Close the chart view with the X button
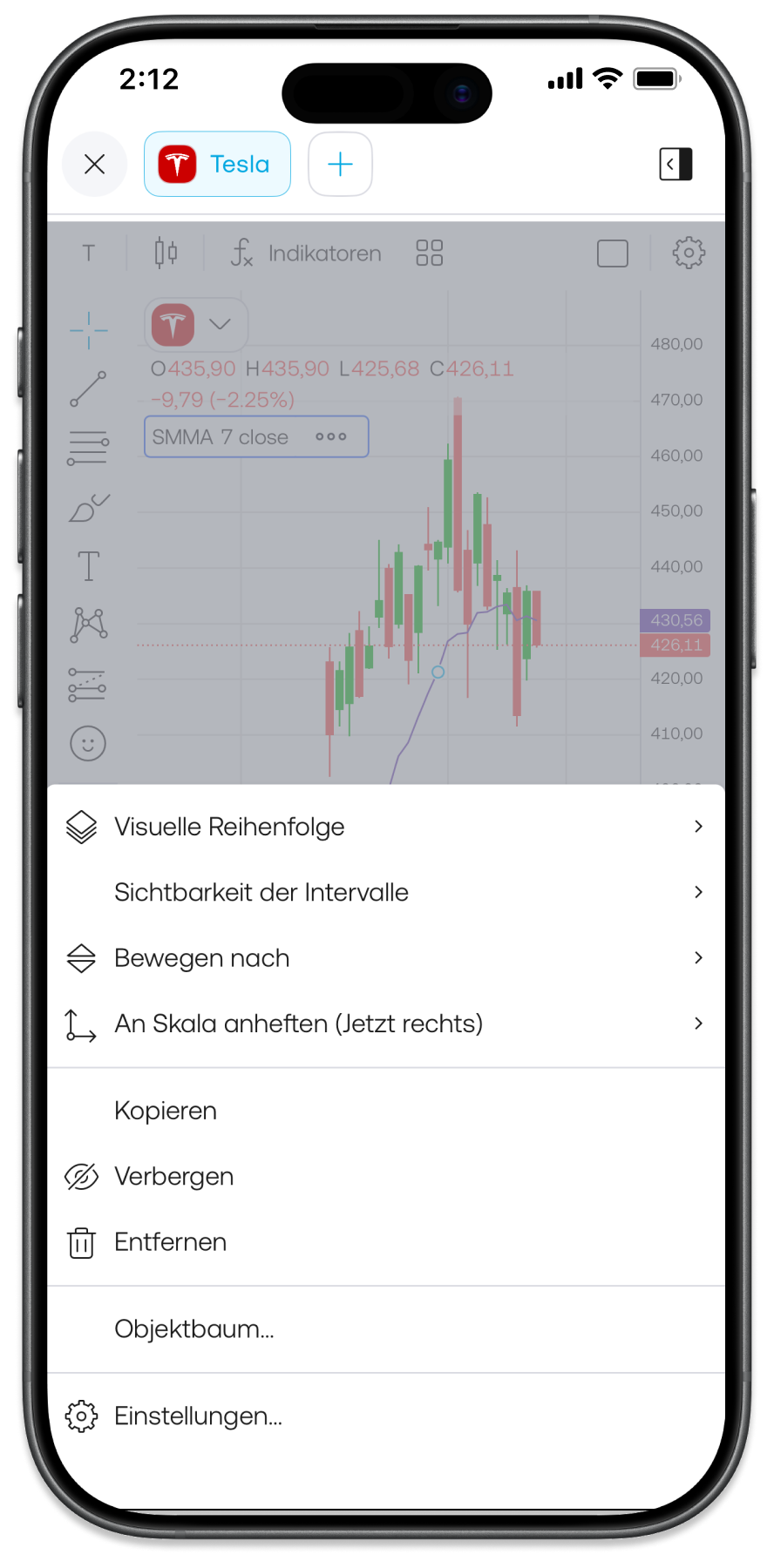Screen dimensions: 774x1568 click(94, 164)
